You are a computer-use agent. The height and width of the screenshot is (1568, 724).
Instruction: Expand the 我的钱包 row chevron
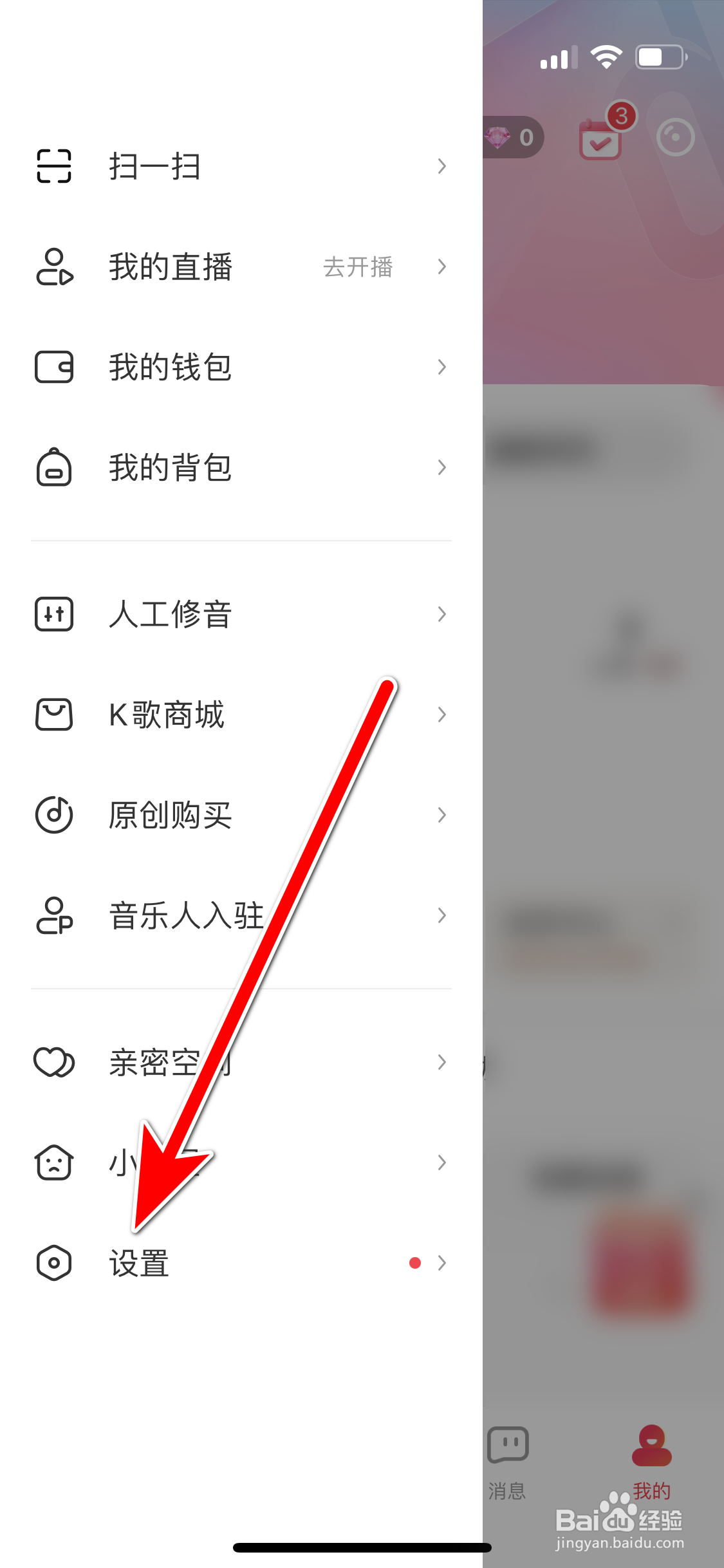pos(441,366)
